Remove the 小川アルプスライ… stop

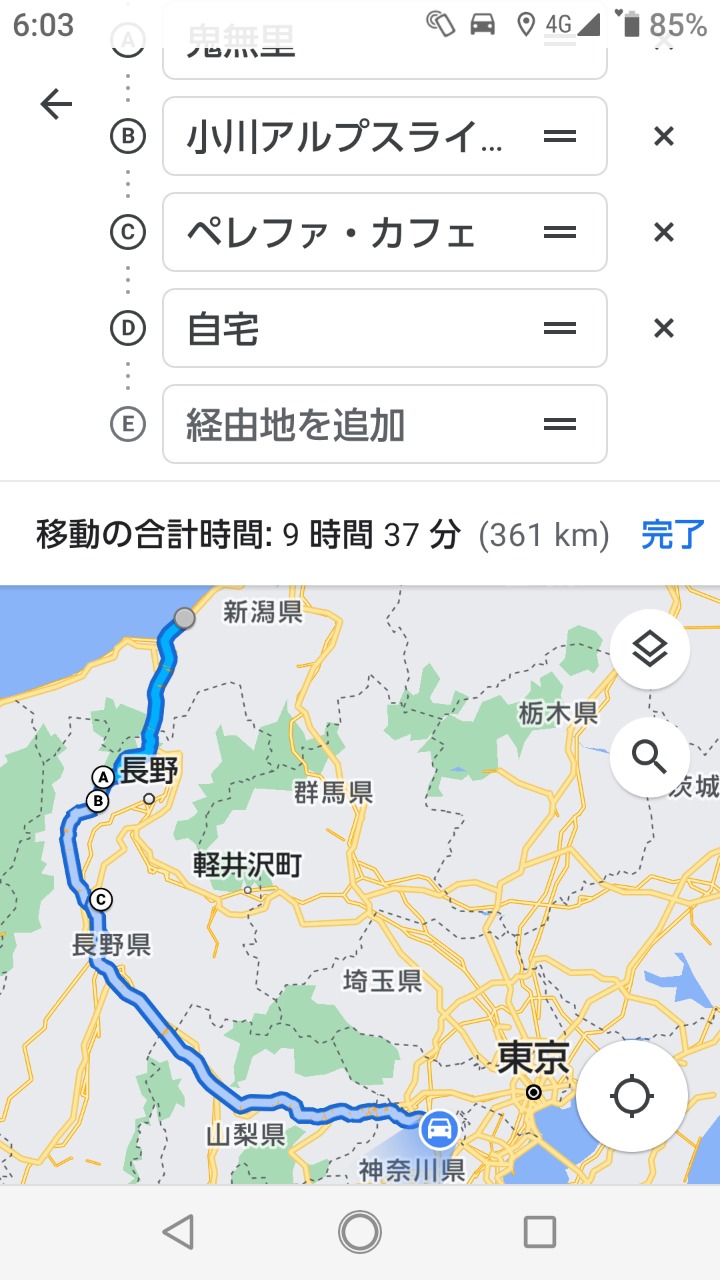click(664, 136)
